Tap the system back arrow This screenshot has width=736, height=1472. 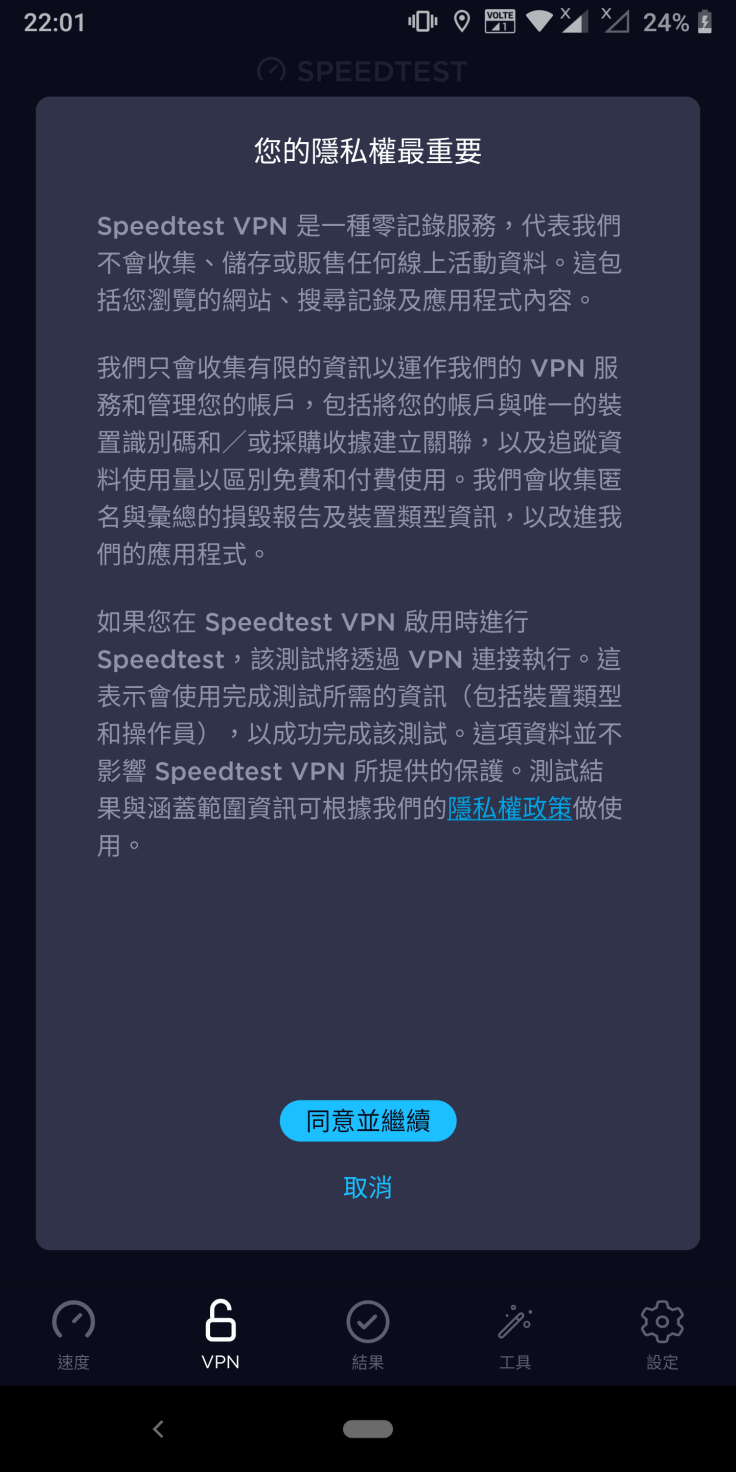coord(158,1429)
